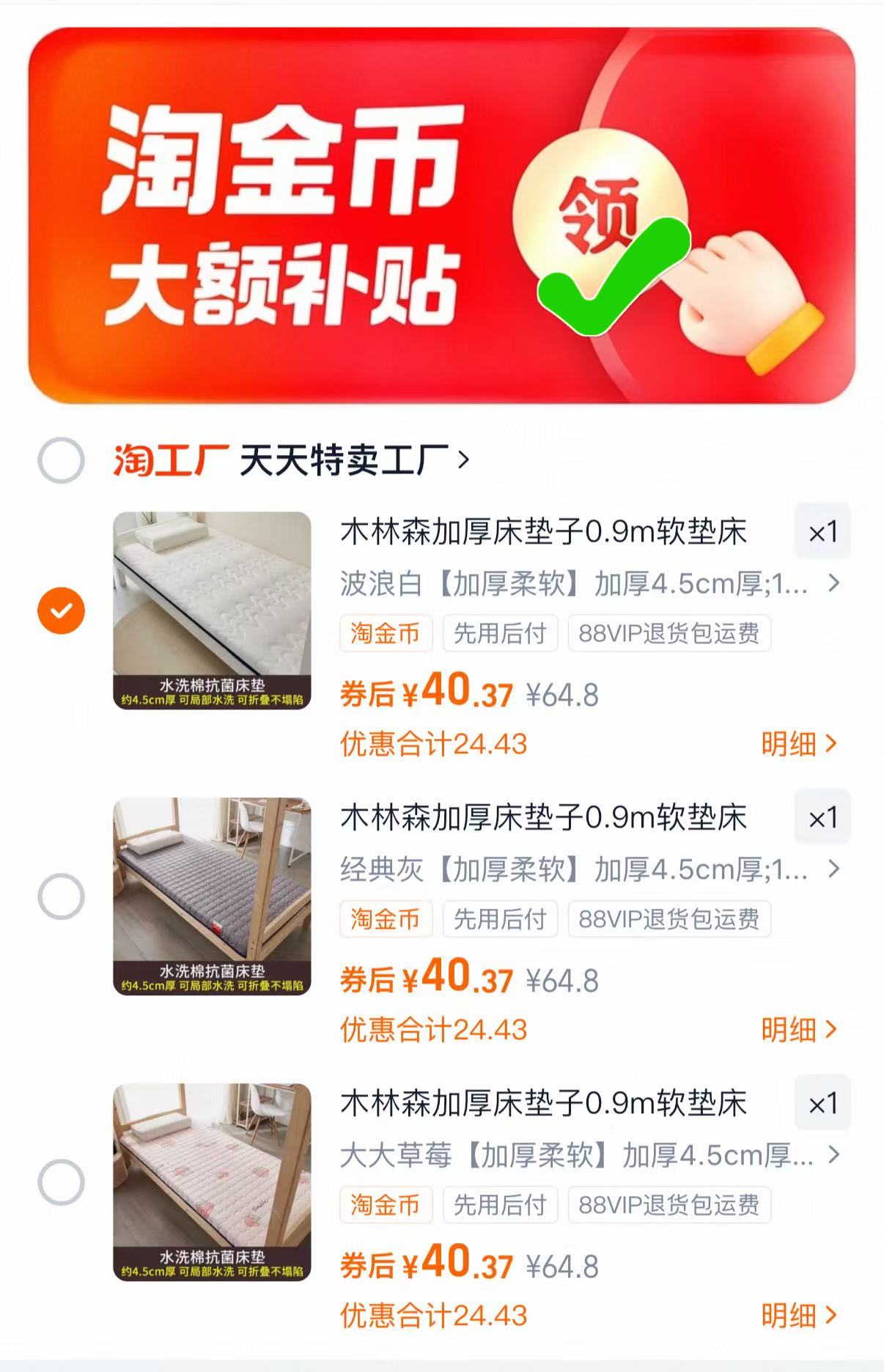Tap the 淘工厂 store logo
The height and width of the screenshot is (1372, 884).
[167, 460]
